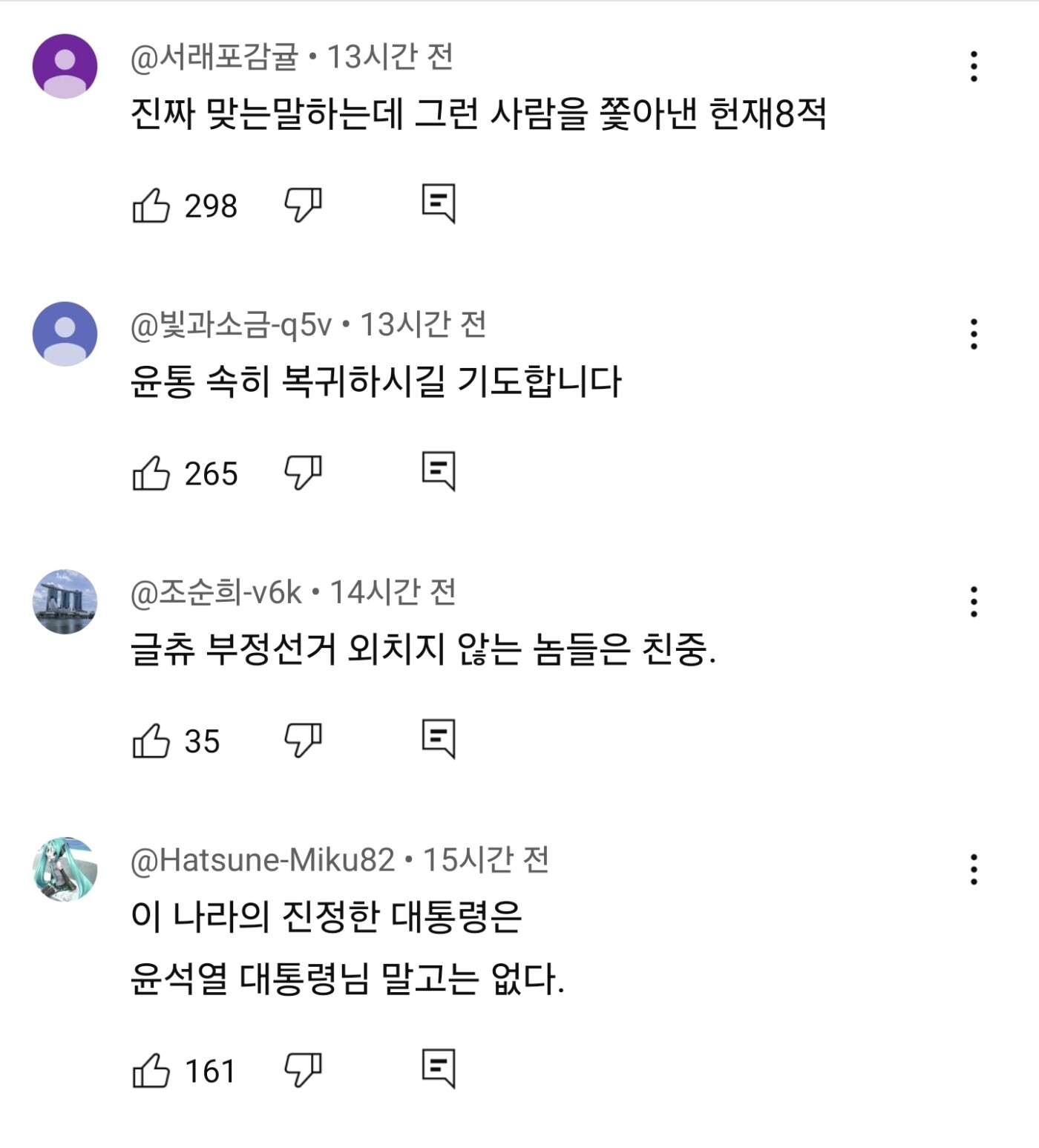Image resolution: width=1039 pixels, height=1148 pixels.
Task: Open overflow menu for @서래포감귤's comment
Action: coord(974,67)
